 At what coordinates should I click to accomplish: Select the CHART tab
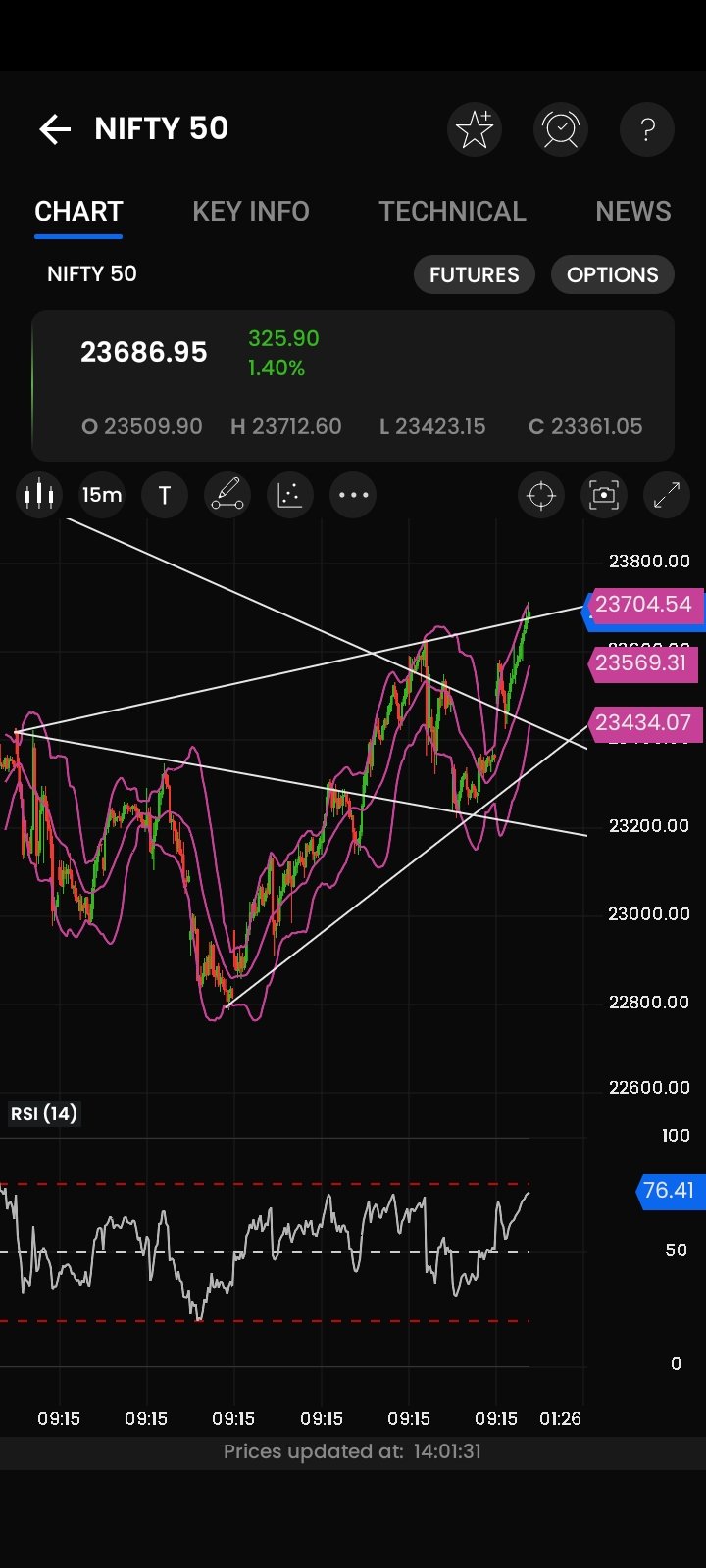(78, 212)
